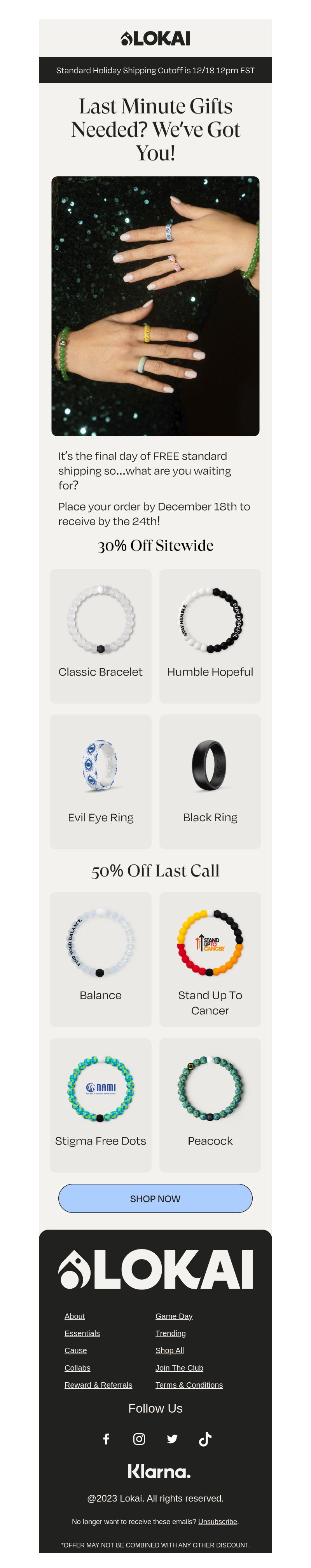Open the Stand Up To Cancer bracelet
311x1568 pixels.
pos(210,958)
